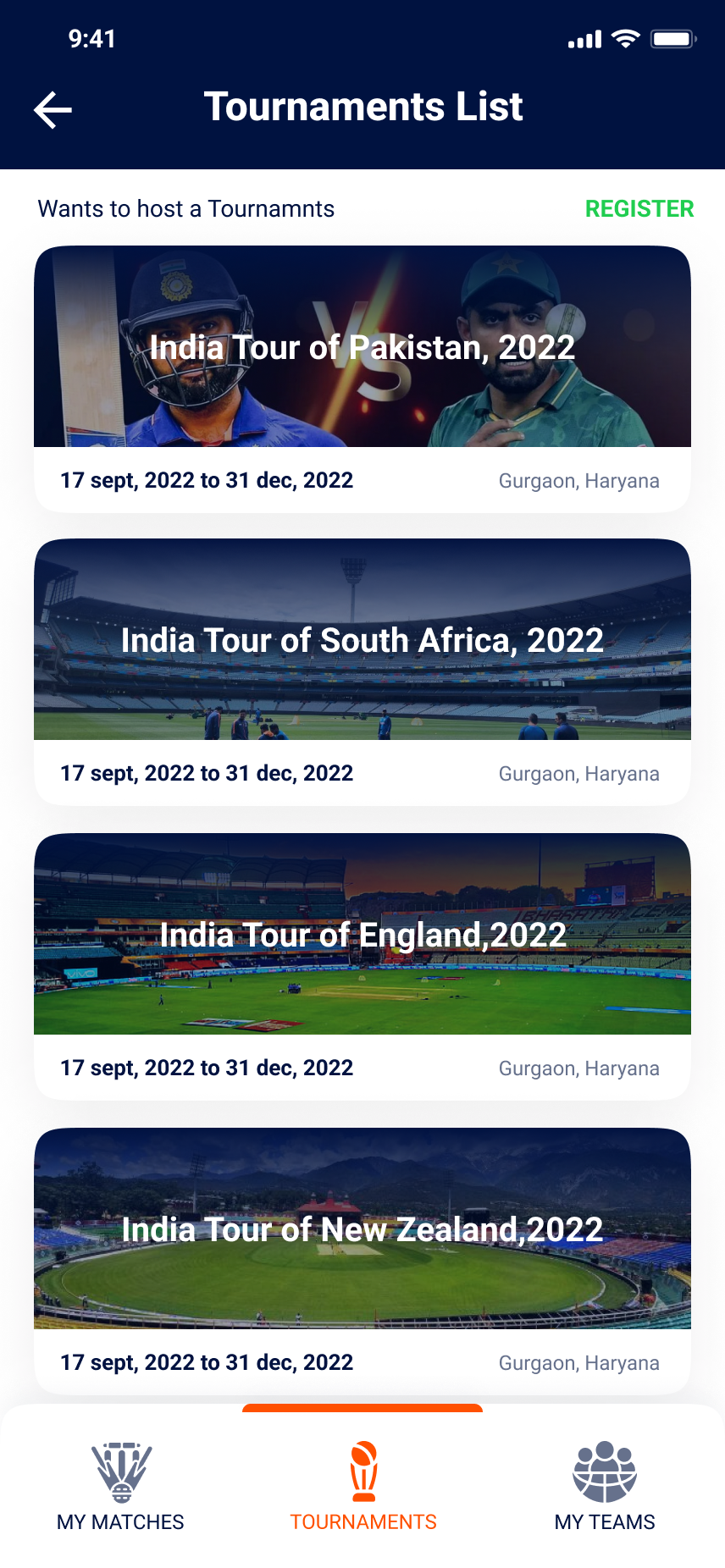Go back using the arrow icon
This screenshot has height=1568, width=725.
tap(53, 110)
